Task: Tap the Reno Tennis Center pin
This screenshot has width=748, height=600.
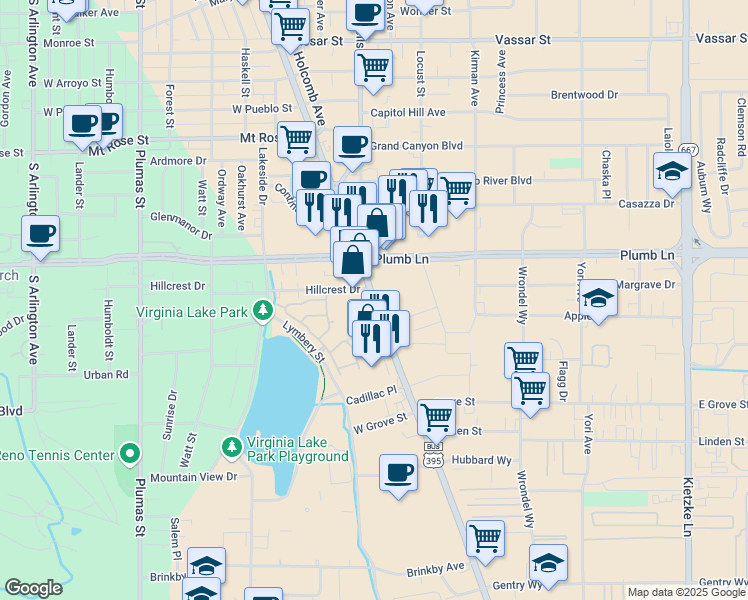Action: (x=129, y=455)
